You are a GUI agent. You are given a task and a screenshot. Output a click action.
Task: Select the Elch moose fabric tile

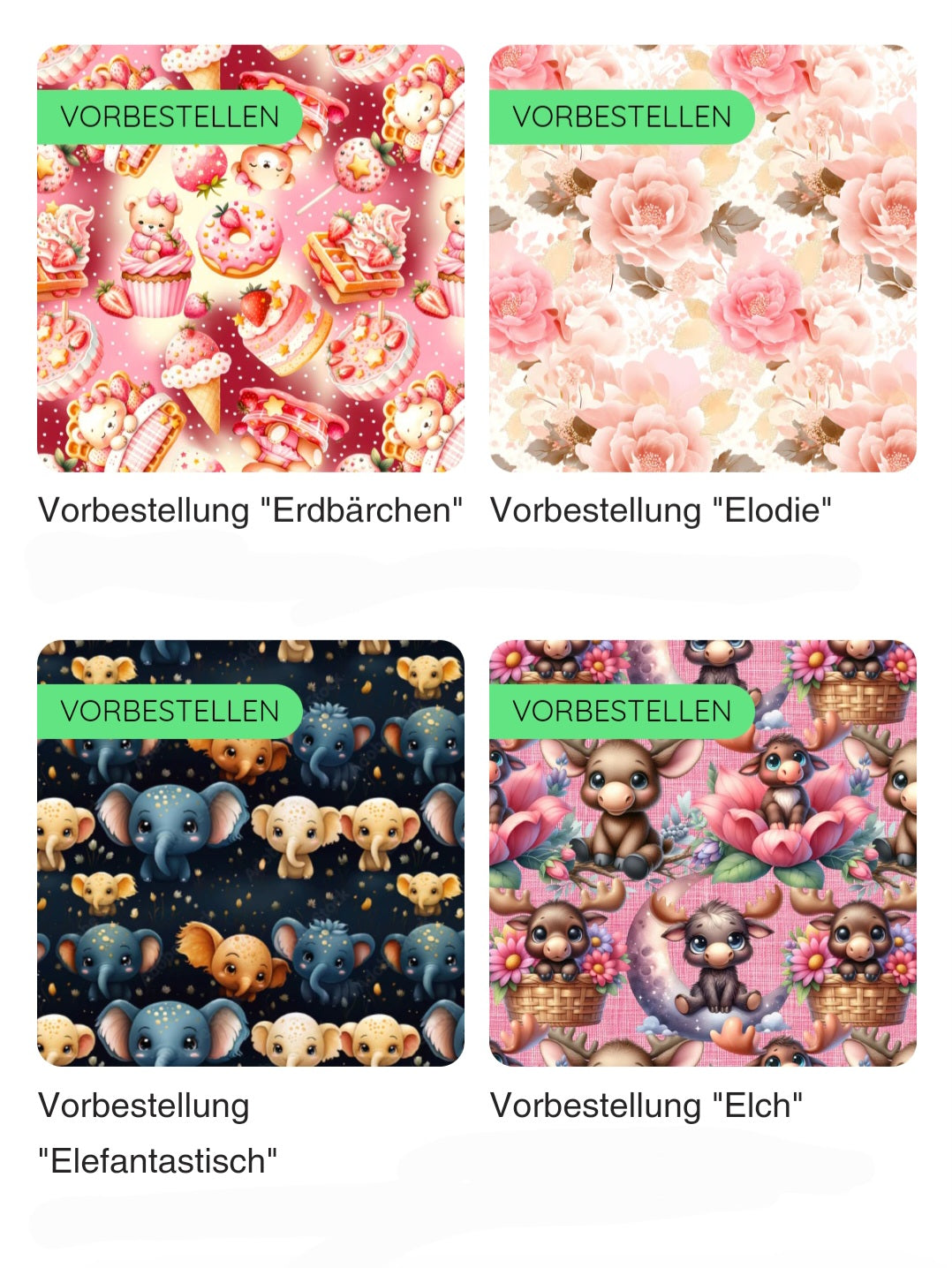(x=702, y=853)
